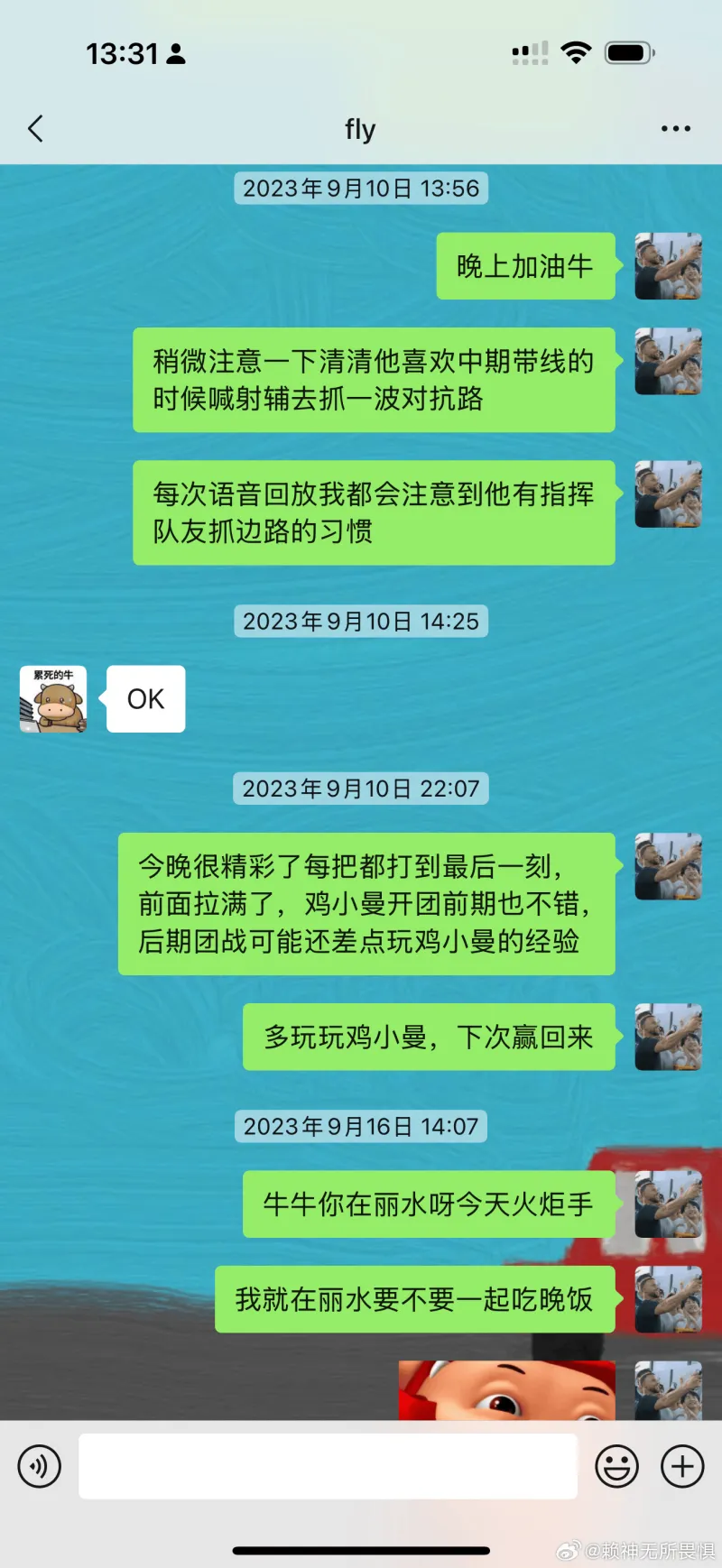
Task: Focus the message text field
Action: (328, 1466)
